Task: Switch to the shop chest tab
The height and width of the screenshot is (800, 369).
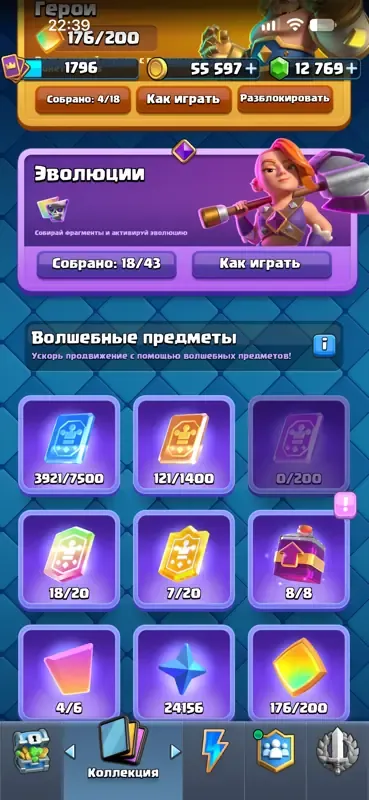Action: [x=30, y=751]
